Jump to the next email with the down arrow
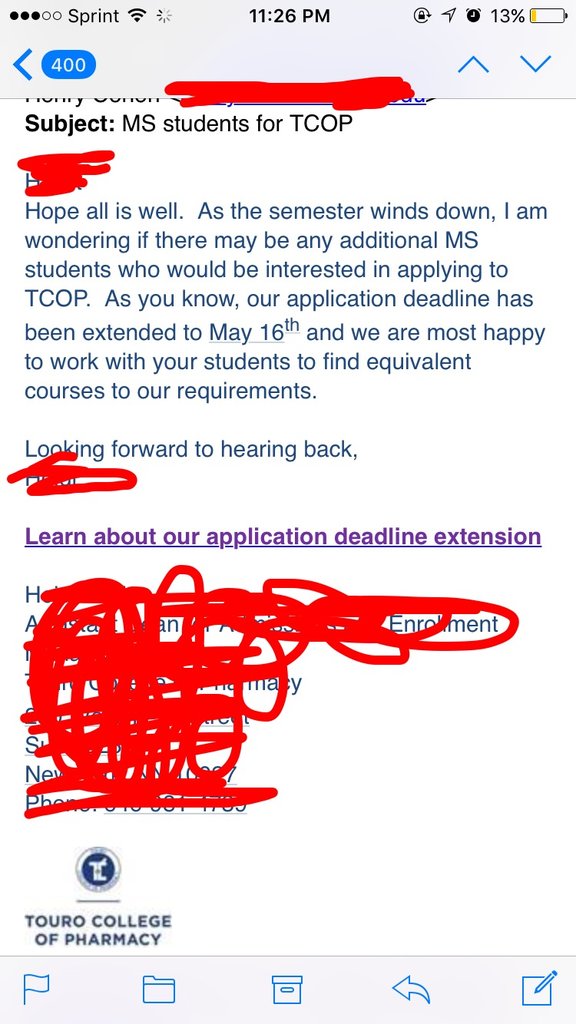This screenshot has height=1024, width=576. 536,64
